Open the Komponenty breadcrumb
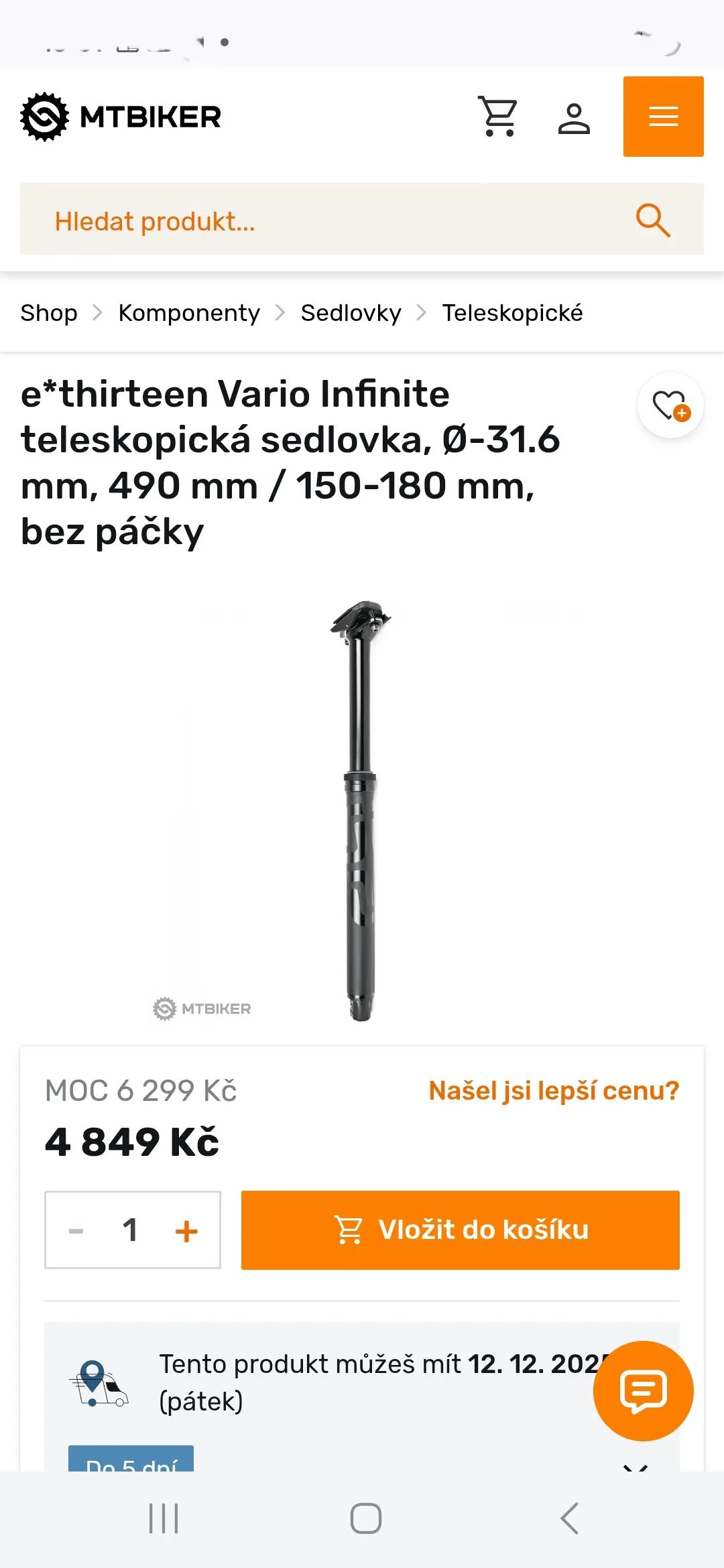The width and height of the screenshot is (724, 1568). tap(189, 313)
